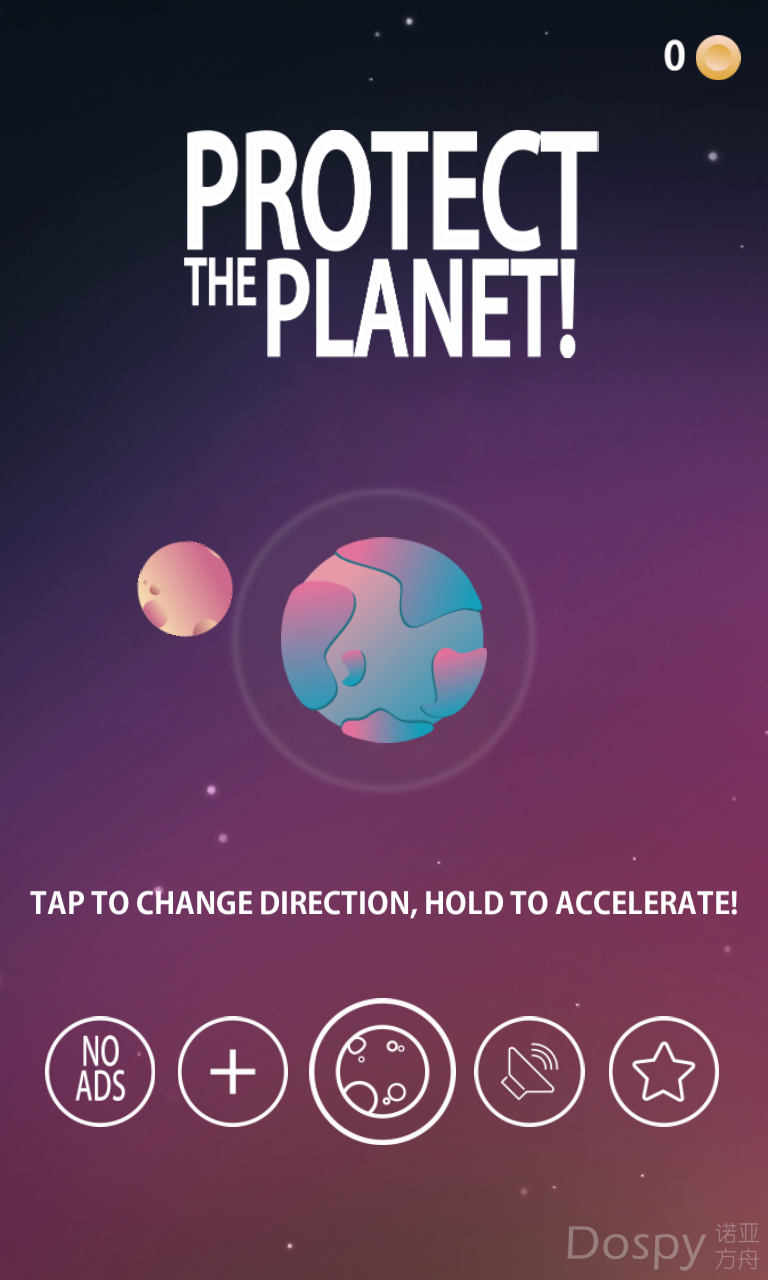
Task: Mute the game sound
Action: pos(529,1071)
